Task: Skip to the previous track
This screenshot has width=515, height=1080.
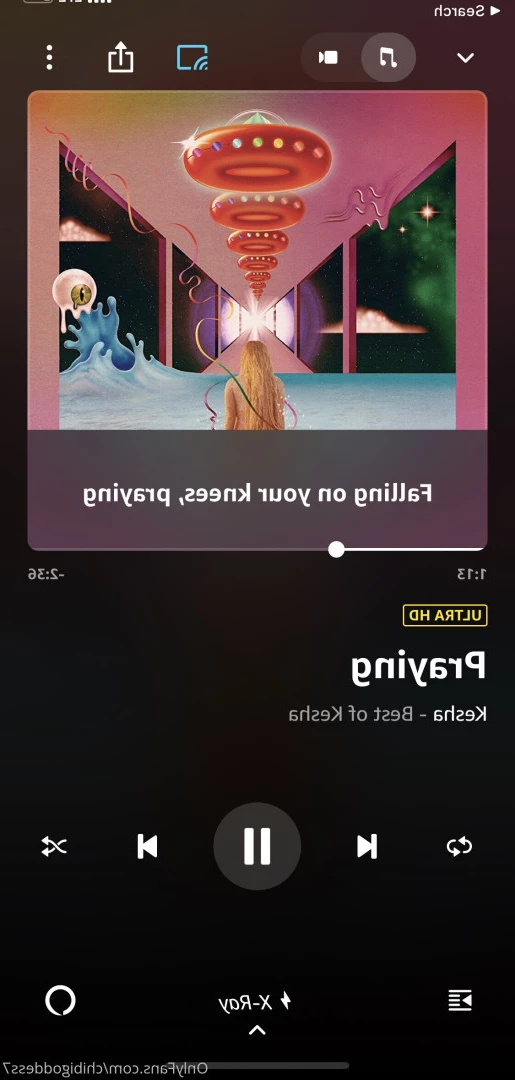Action: 147,846
